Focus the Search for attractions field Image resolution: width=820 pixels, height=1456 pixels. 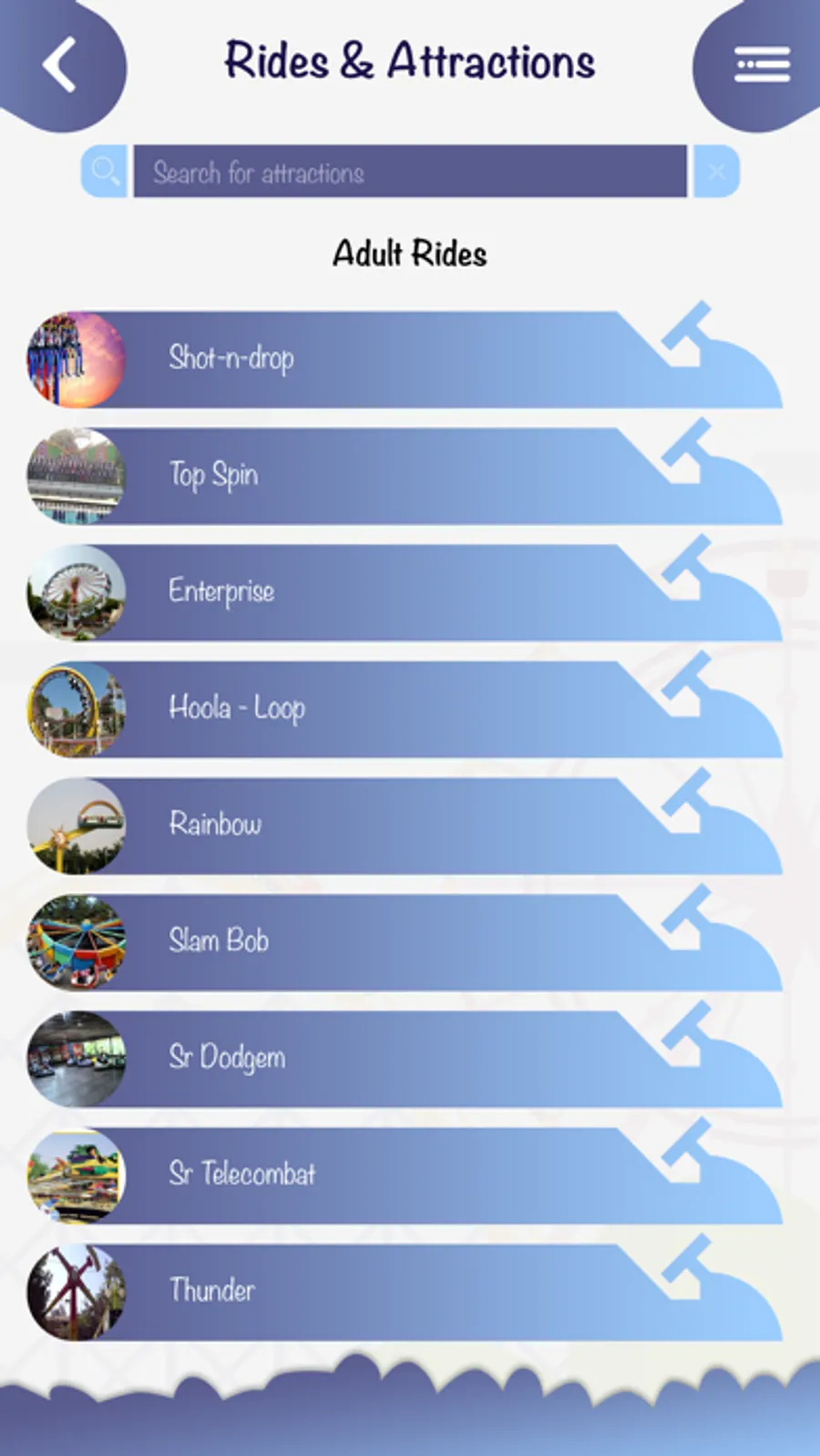coord(410,171)
